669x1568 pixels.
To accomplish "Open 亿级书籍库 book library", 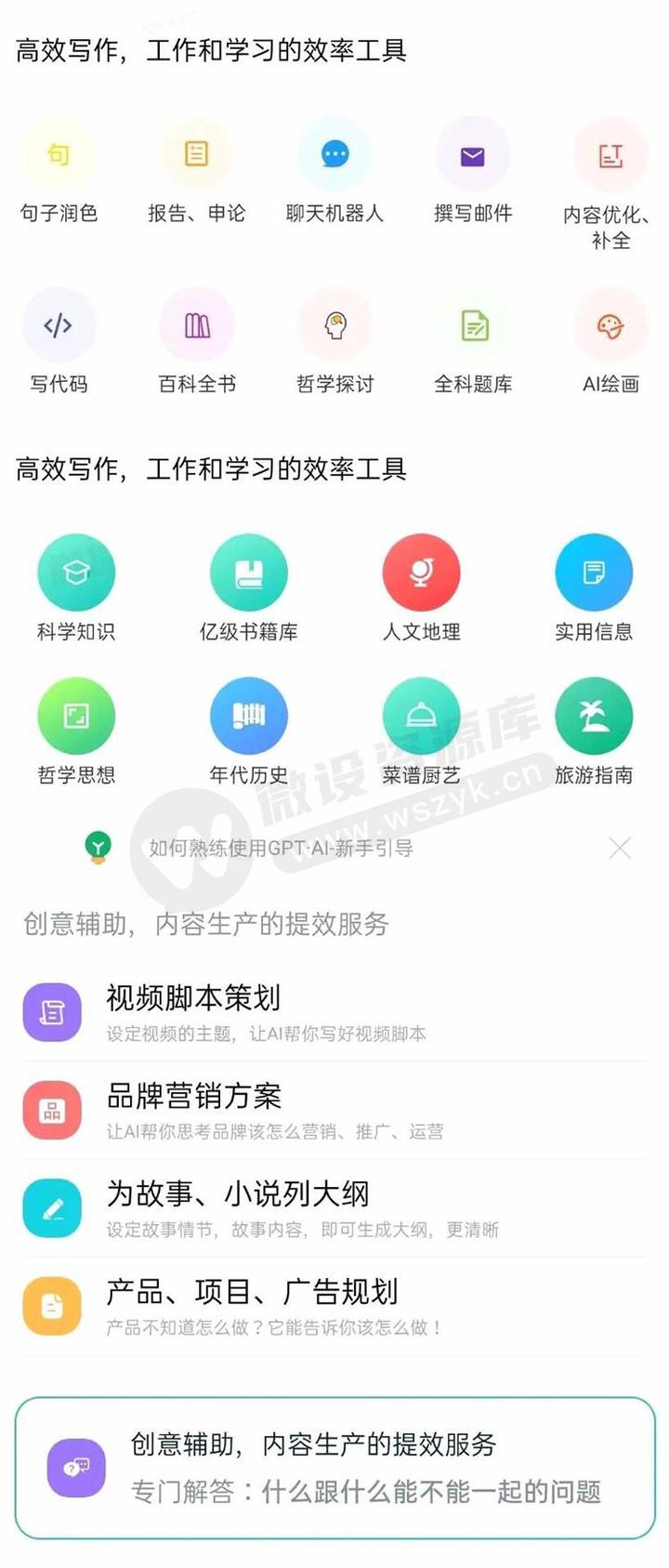I will [x=248, y=573].
